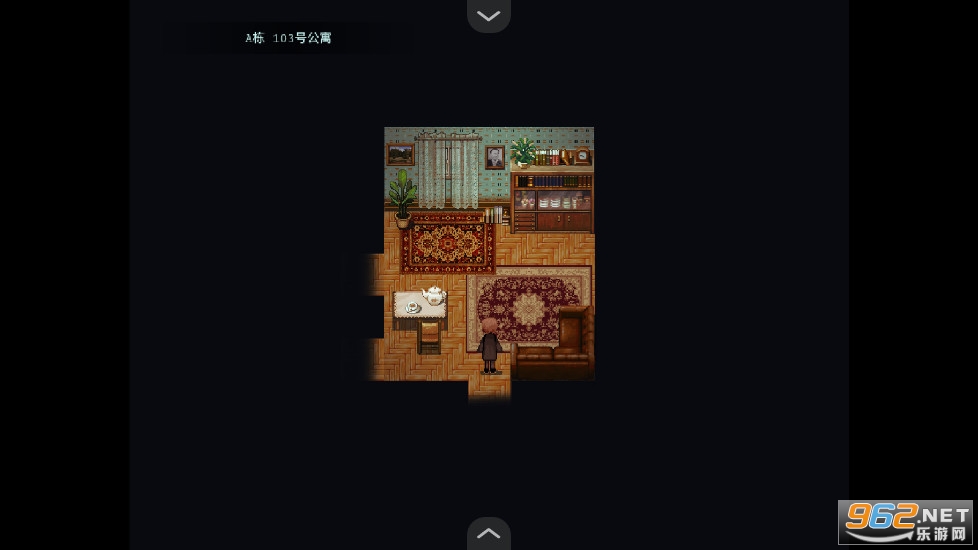The height and width of the screenshot is (550, 978).
Task: Expand the top drop-down panel arrow
Action: (x=488, y=15)
